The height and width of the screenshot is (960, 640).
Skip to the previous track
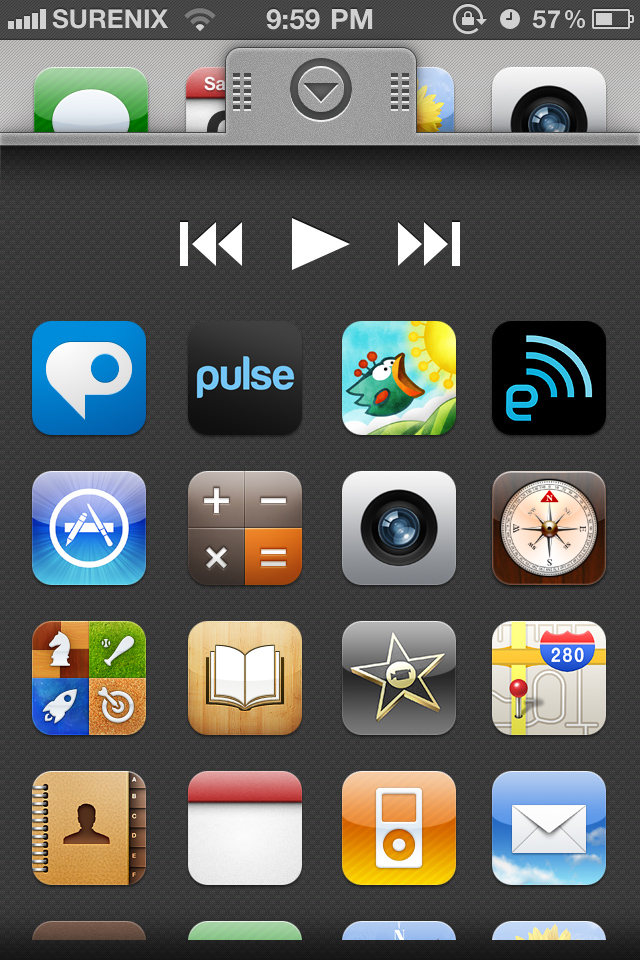coord(211,244)
